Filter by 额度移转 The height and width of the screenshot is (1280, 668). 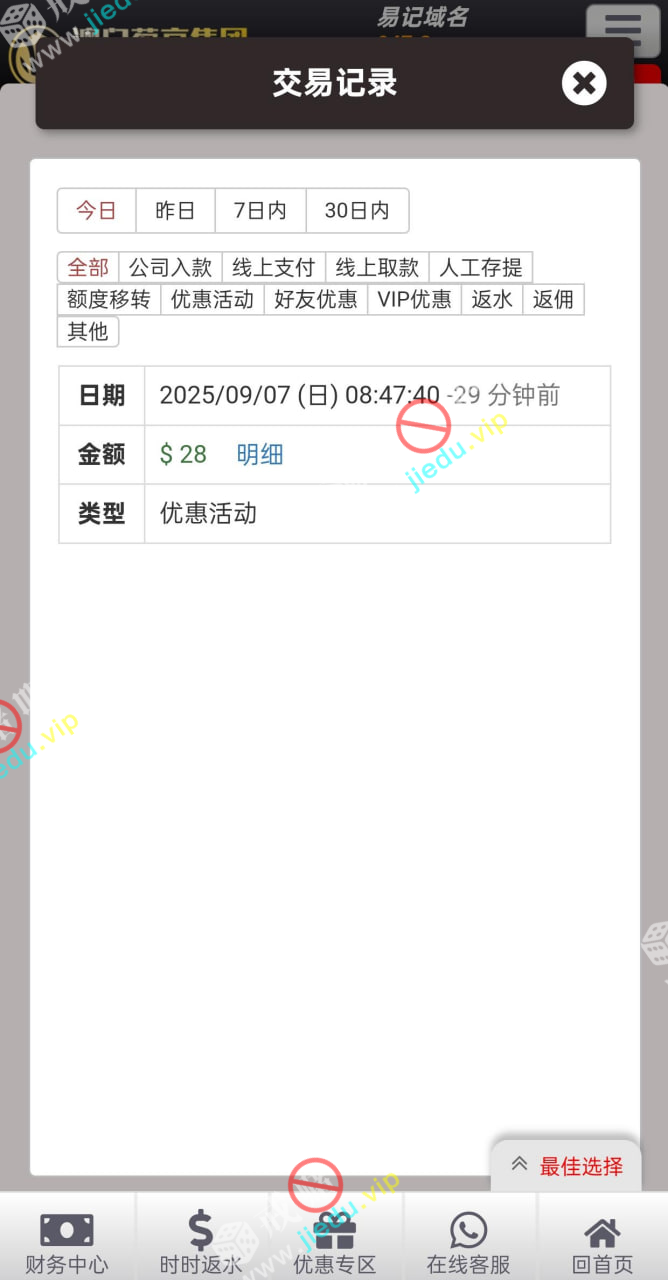108,299
